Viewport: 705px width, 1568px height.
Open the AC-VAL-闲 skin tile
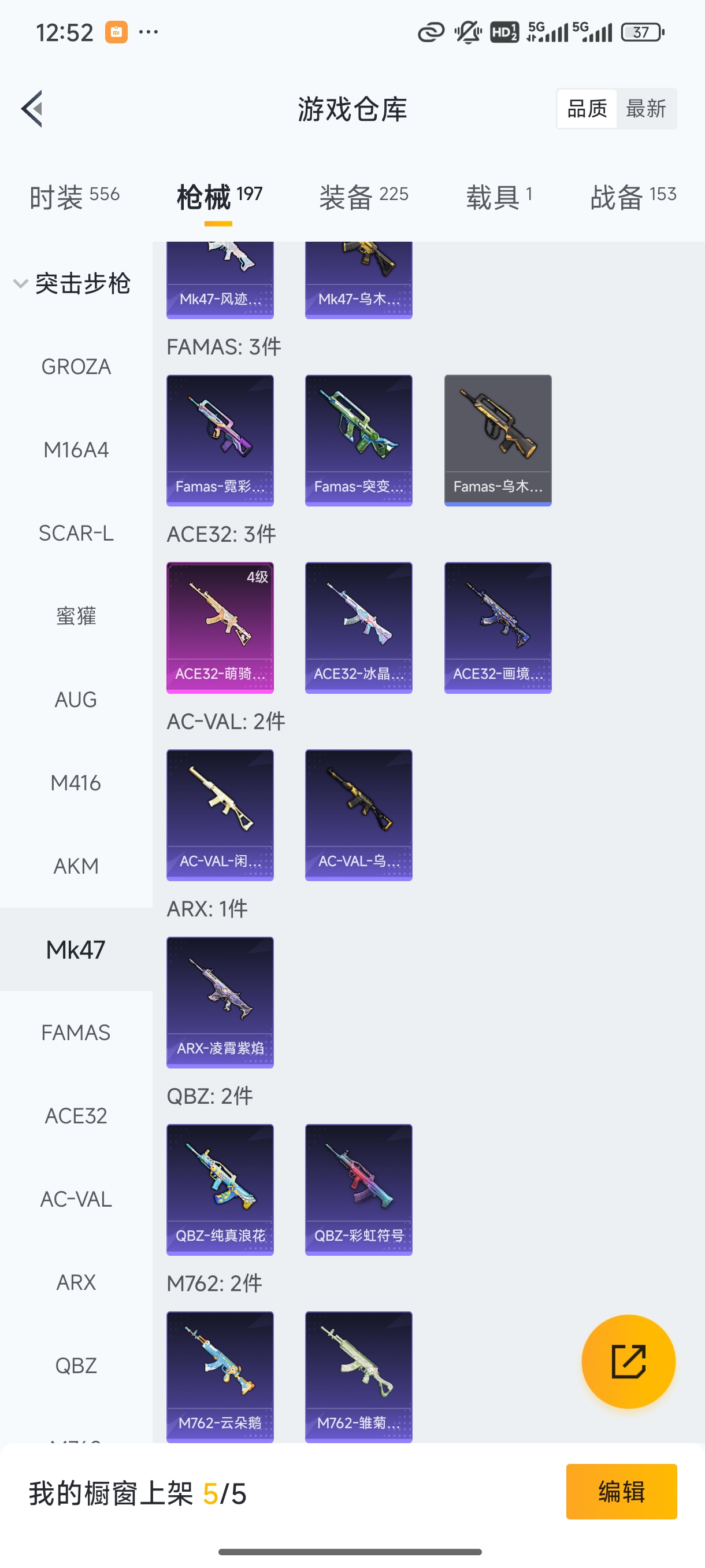220,815
